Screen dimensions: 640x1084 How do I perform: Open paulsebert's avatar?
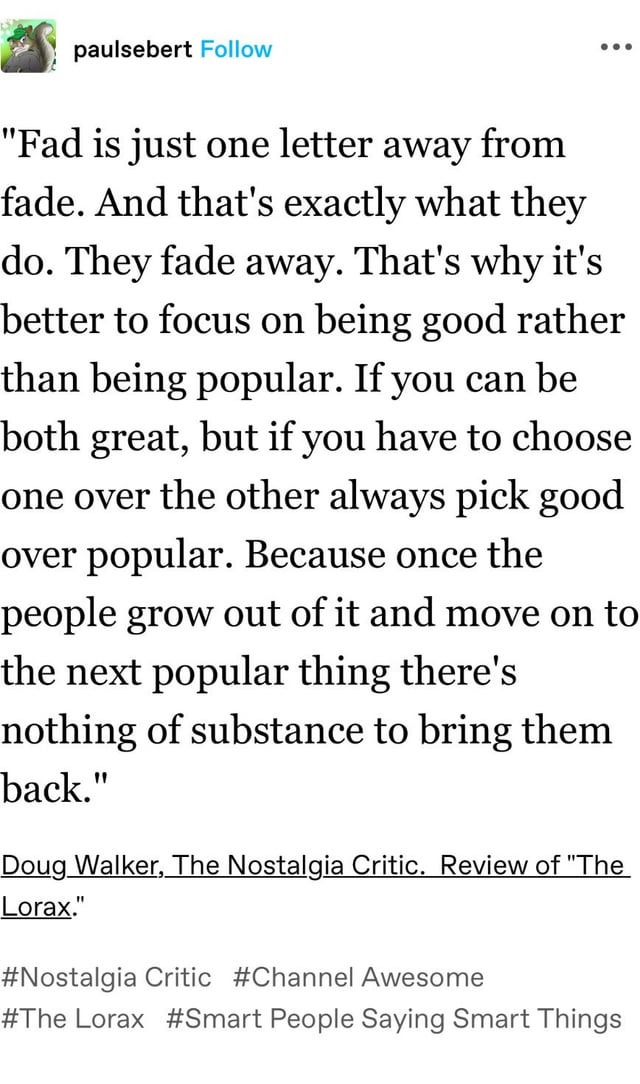(x=28, y=46)
